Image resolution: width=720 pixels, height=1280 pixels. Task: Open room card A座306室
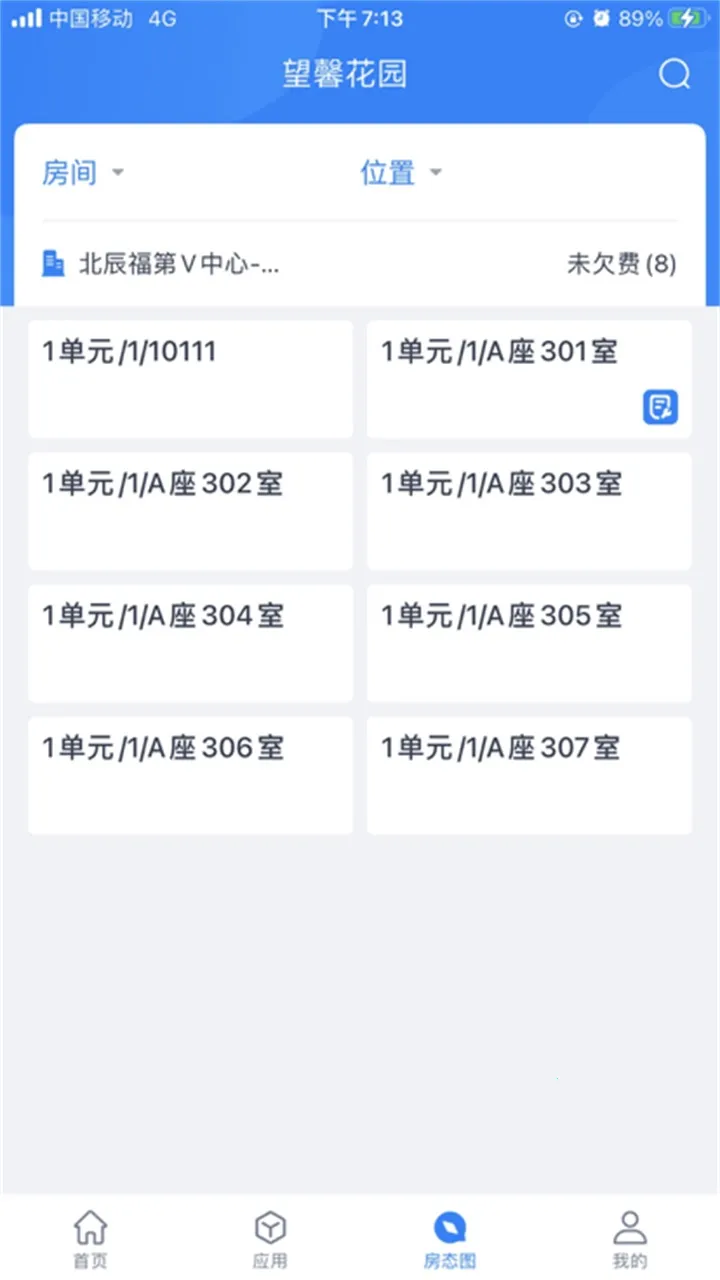pos(190,775)
